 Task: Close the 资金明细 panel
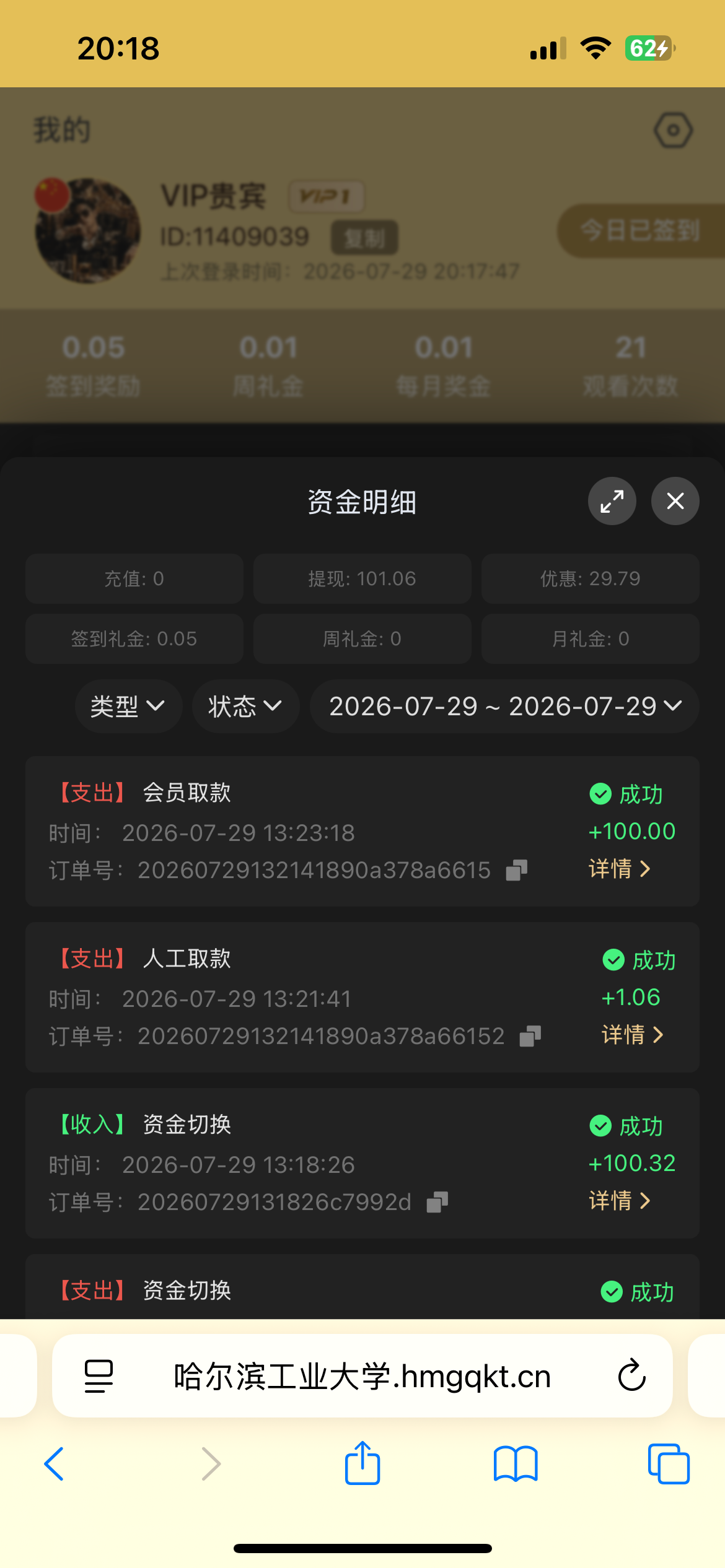coord(675,501)
